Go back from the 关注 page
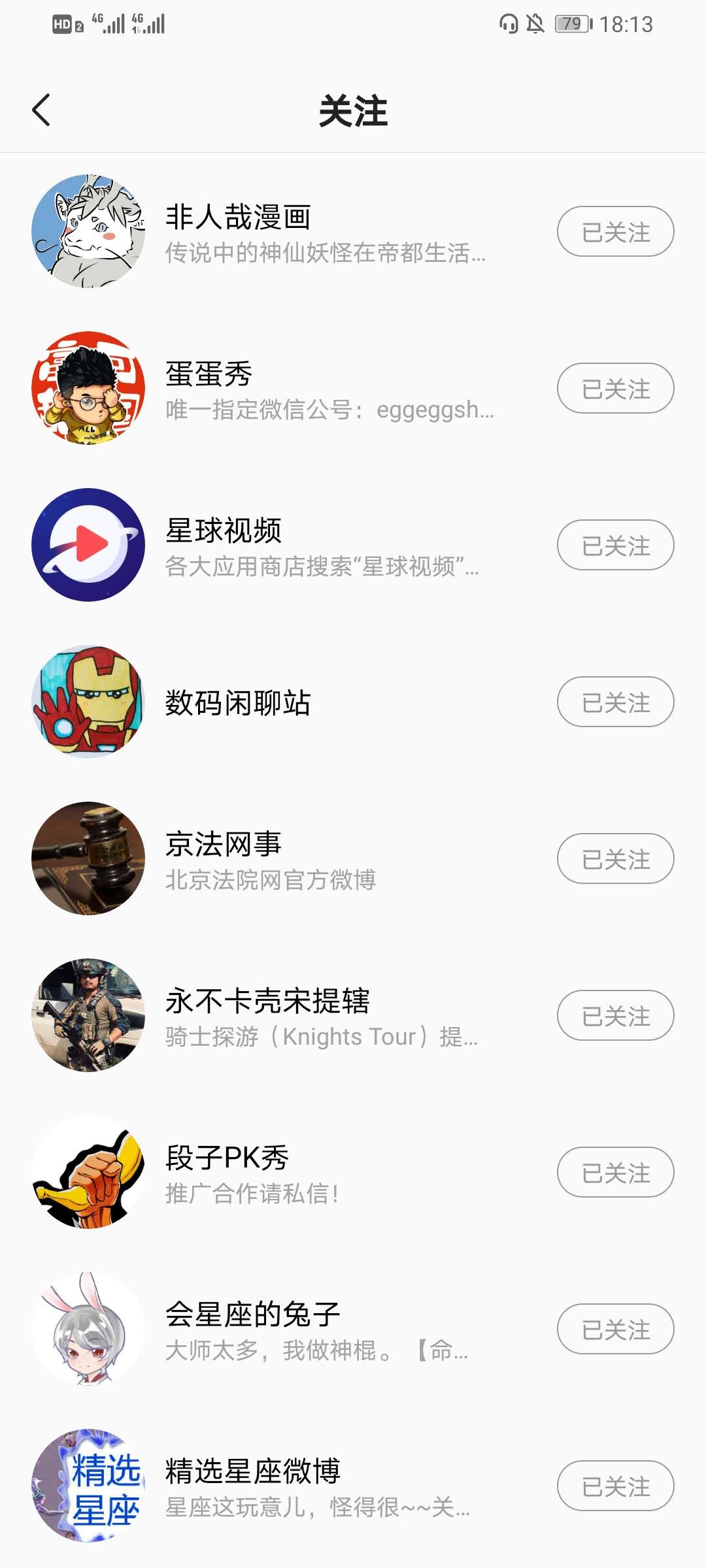 [x=41, y=110]
